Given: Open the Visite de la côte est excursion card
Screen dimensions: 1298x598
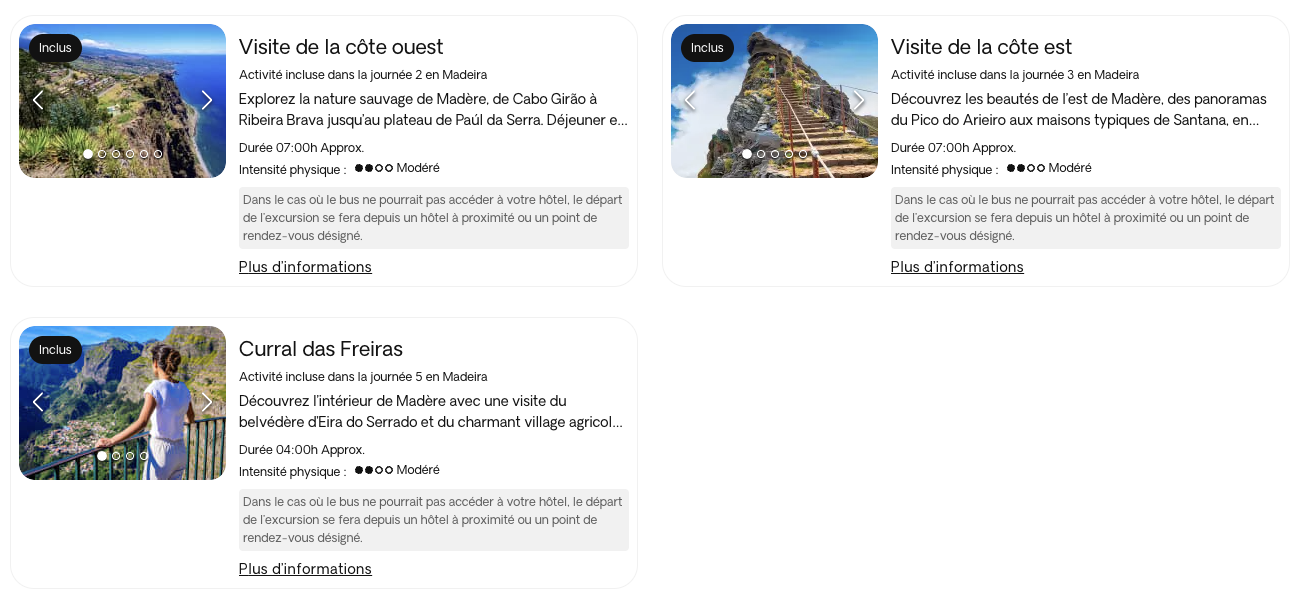Looking at the screenshot, I should tap(980, 47).
